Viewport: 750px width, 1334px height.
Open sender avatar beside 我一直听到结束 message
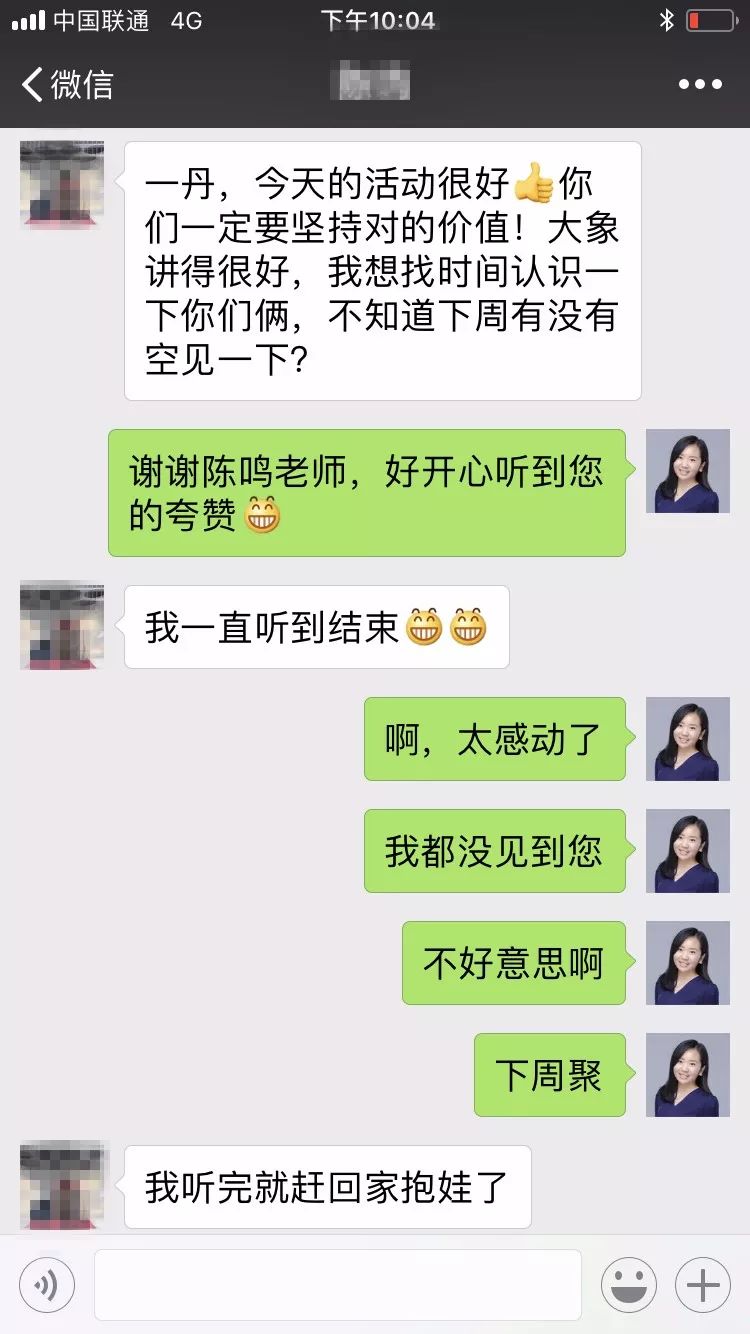[62, 626]
